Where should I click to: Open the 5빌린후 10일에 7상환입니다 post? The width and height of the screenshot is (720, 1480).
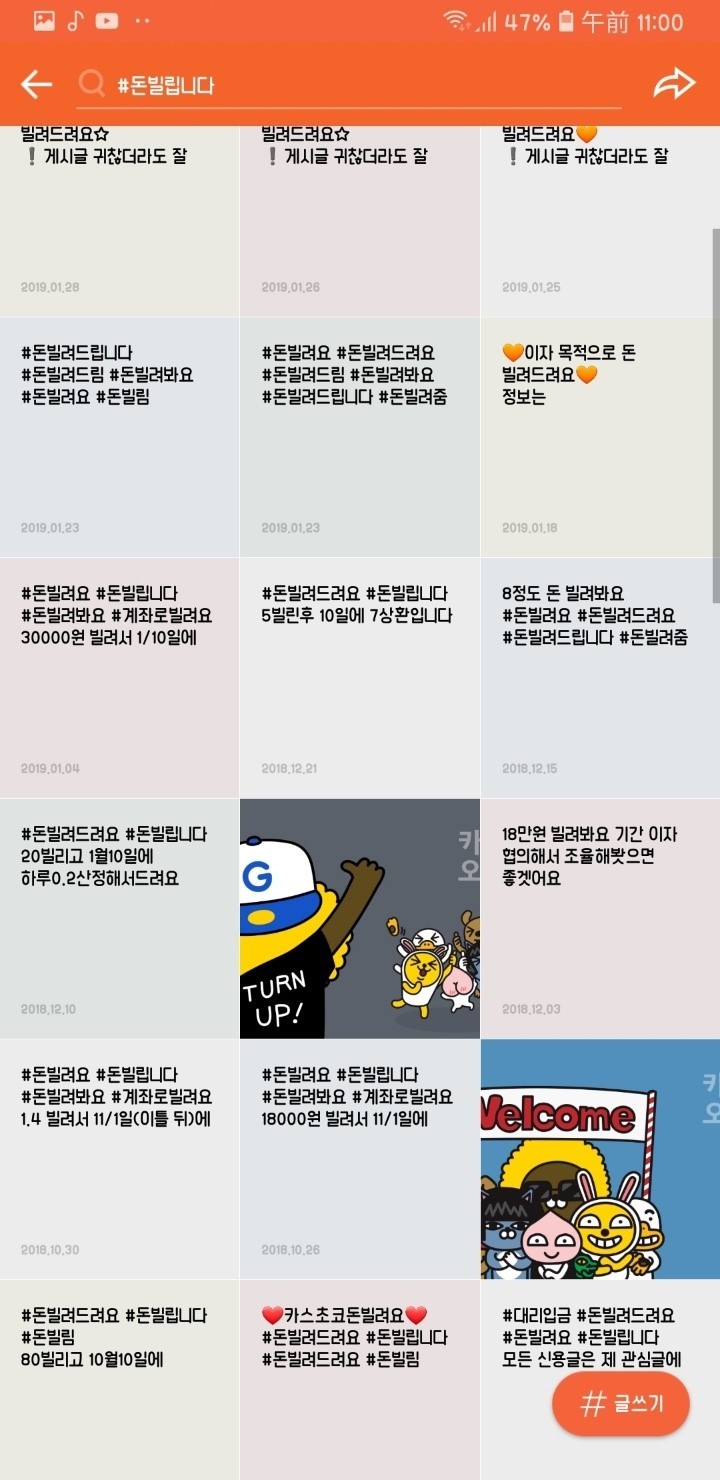pos(360,677)
